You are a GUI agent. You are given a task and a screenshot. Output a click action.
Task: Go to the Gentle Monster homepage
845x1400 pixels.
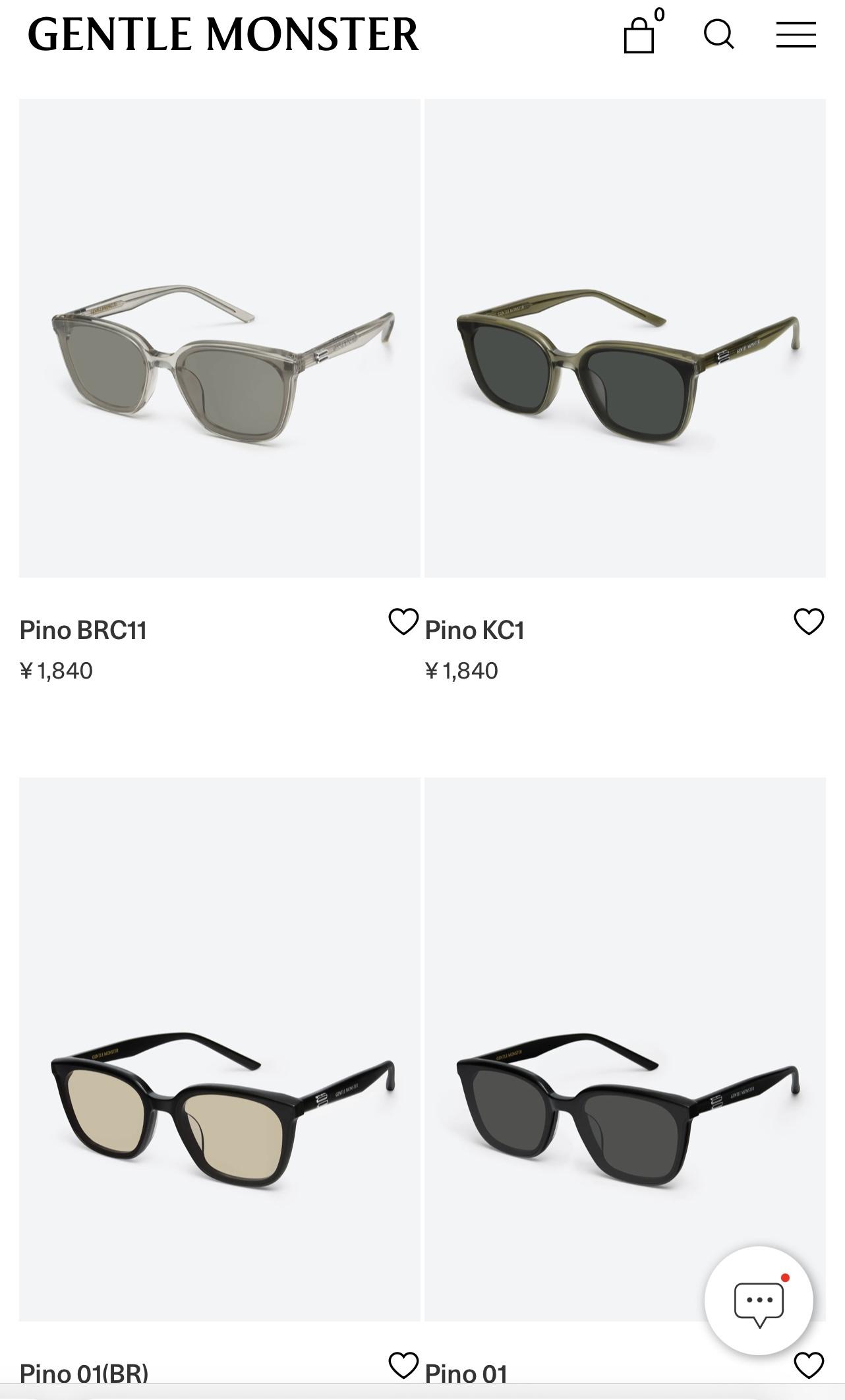[x=223, y=34]
